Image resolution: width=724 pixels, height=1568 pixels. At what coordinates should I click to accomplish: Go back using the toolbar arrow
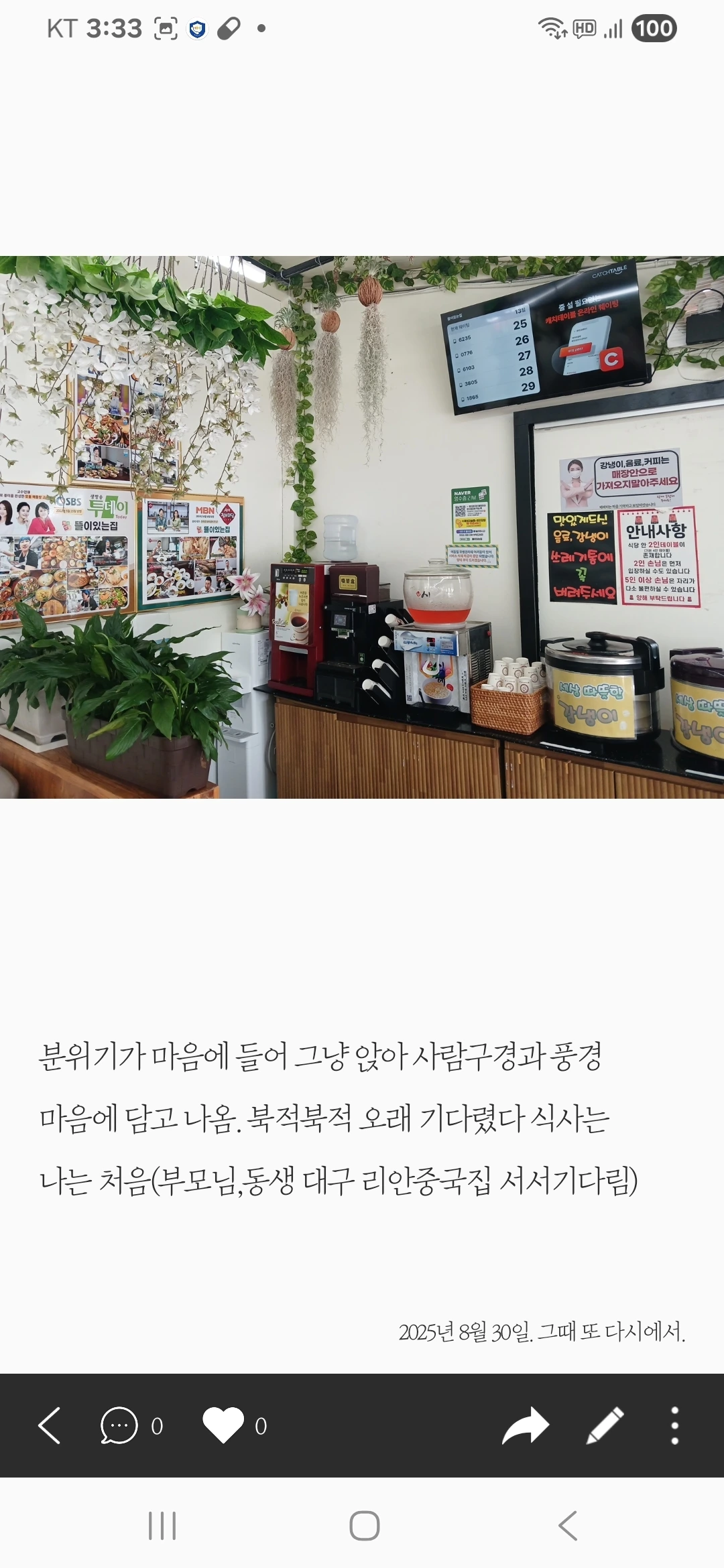50,1425
